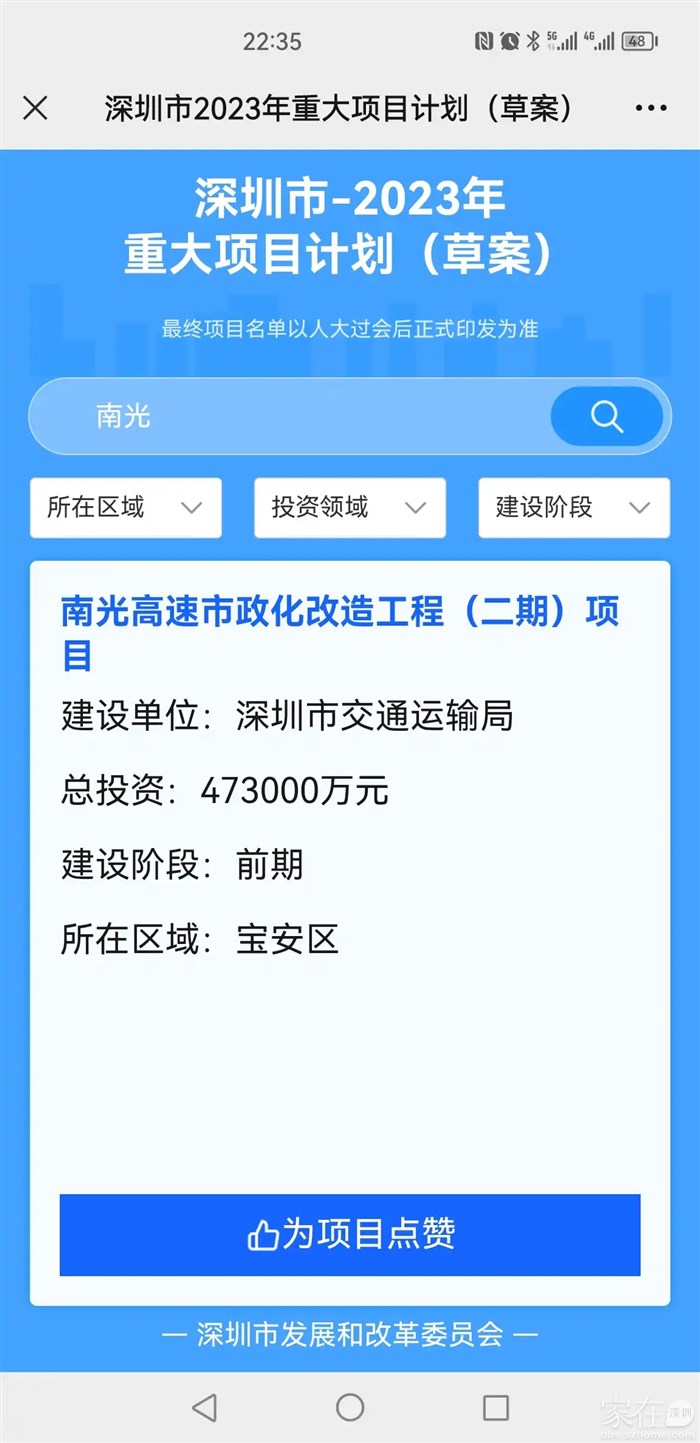Viewport: 700px width, 1443px height.
Task: Select the 建设阶段 dropdown filter
Action: [x=573, y=508]
